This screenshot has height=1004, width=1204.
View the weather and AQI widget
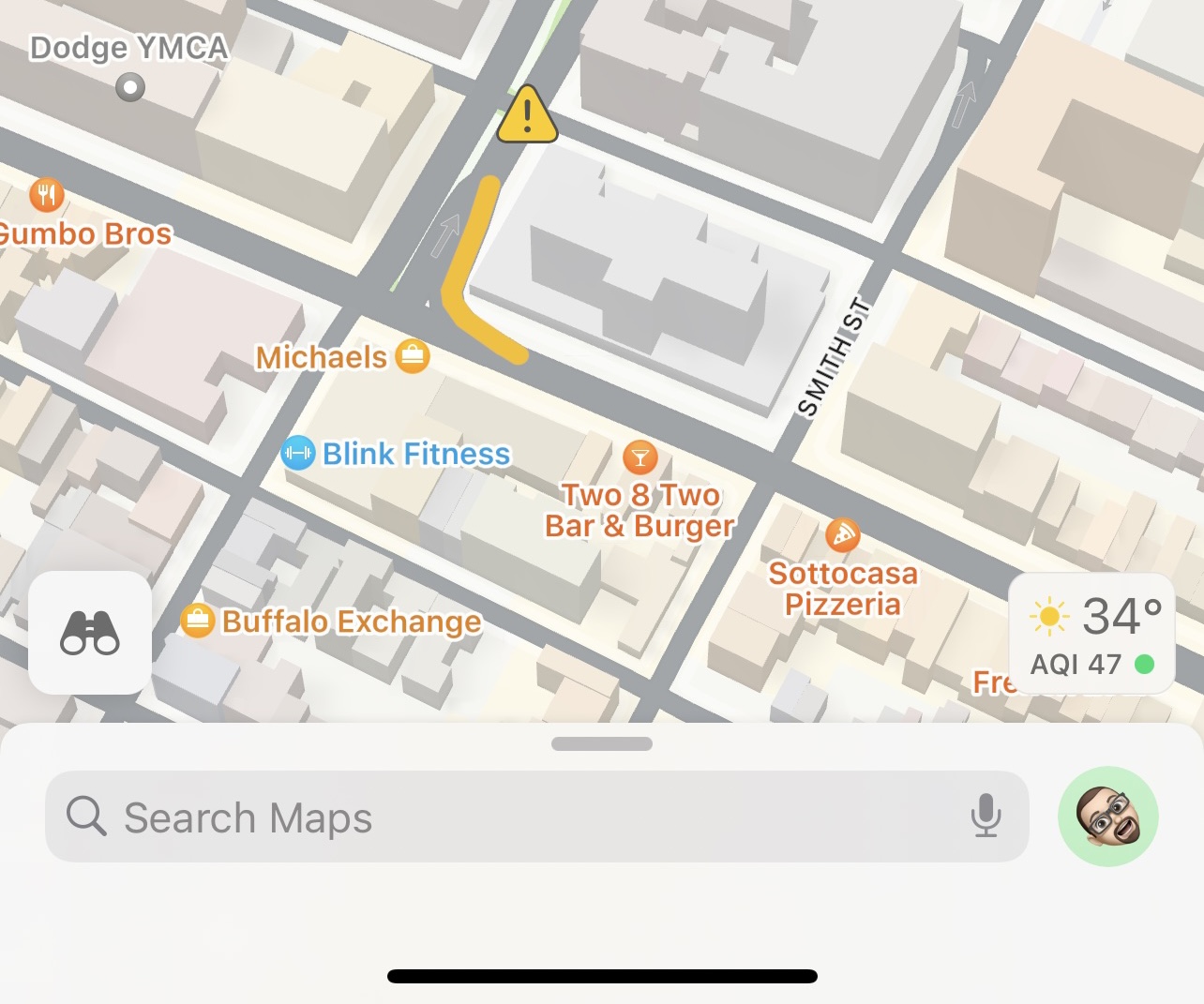[1091, 635]
